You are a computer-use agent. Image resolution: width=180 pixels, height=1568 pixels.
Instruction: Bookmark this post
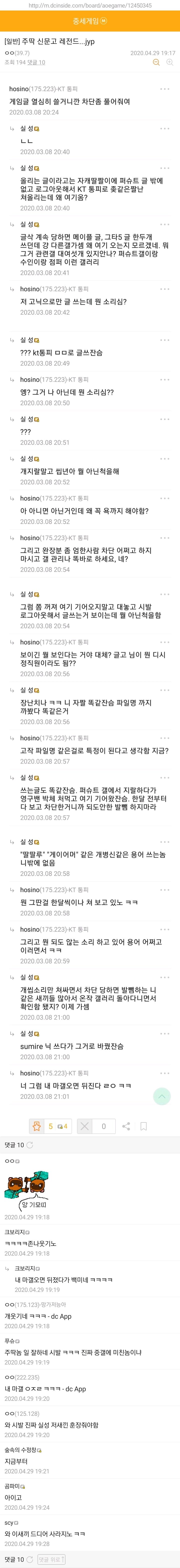coord(143,1126)
